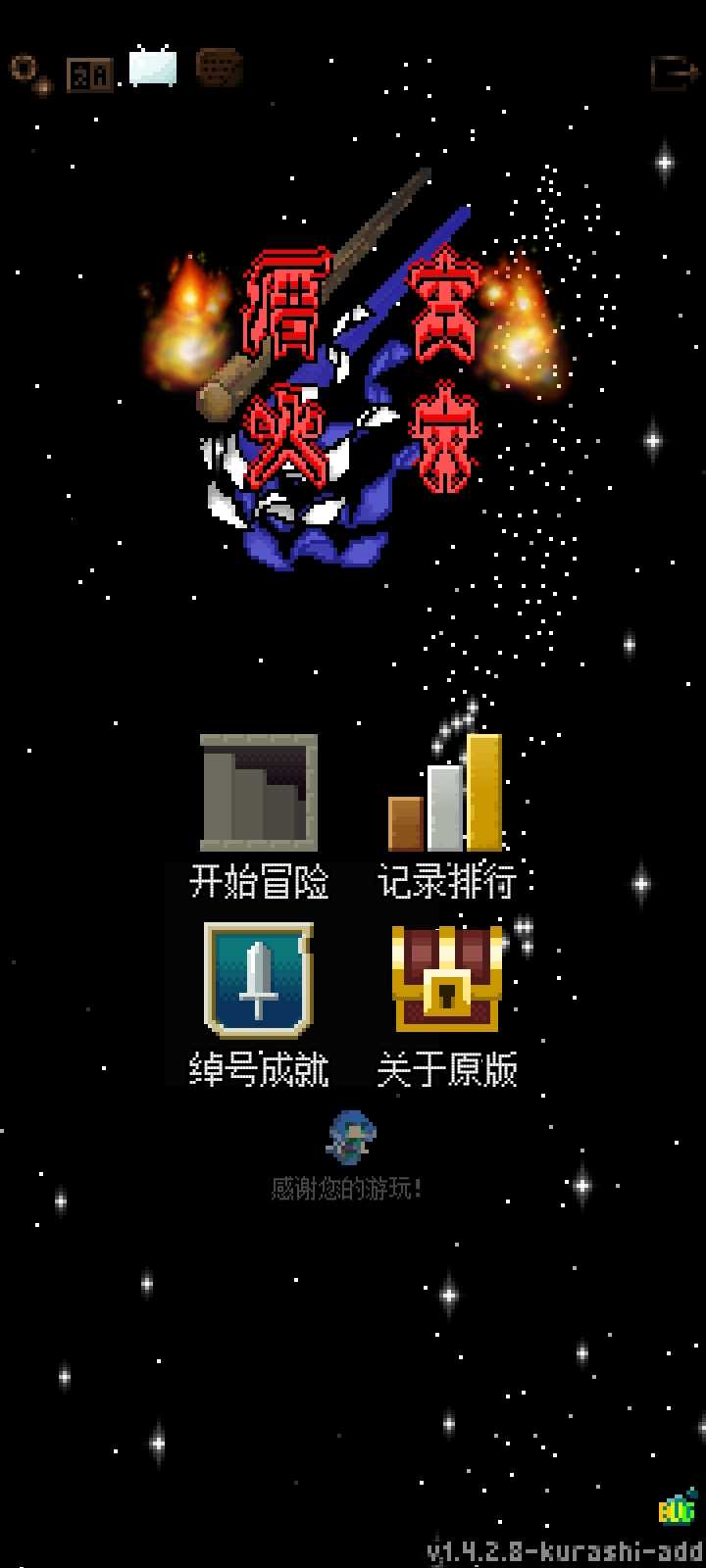Exit the game via the exit icon
Screen dimensions: 706x1568
[674, 73]
